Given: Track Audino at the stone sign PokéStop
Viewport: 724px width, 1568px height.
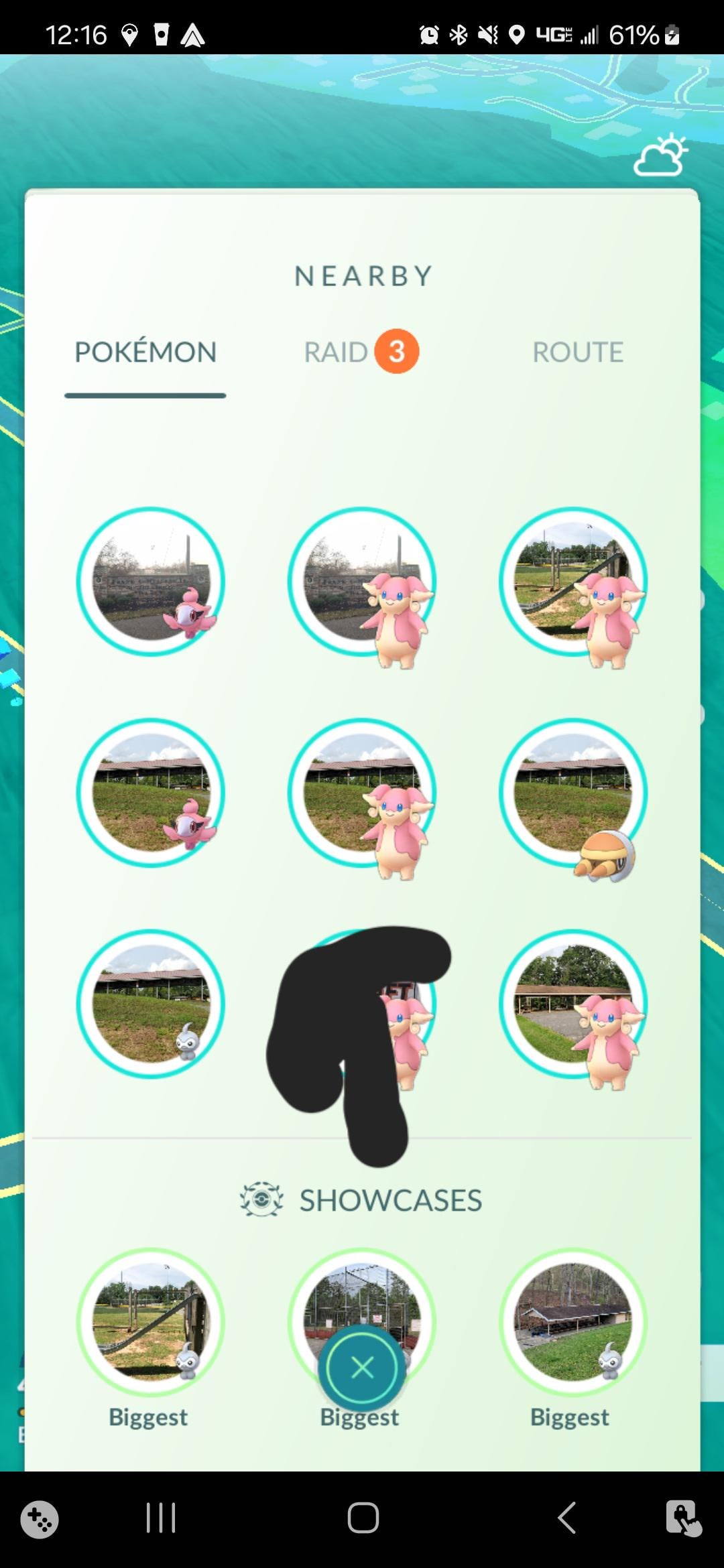Looking at the screenshot, I should coord(362,582).
